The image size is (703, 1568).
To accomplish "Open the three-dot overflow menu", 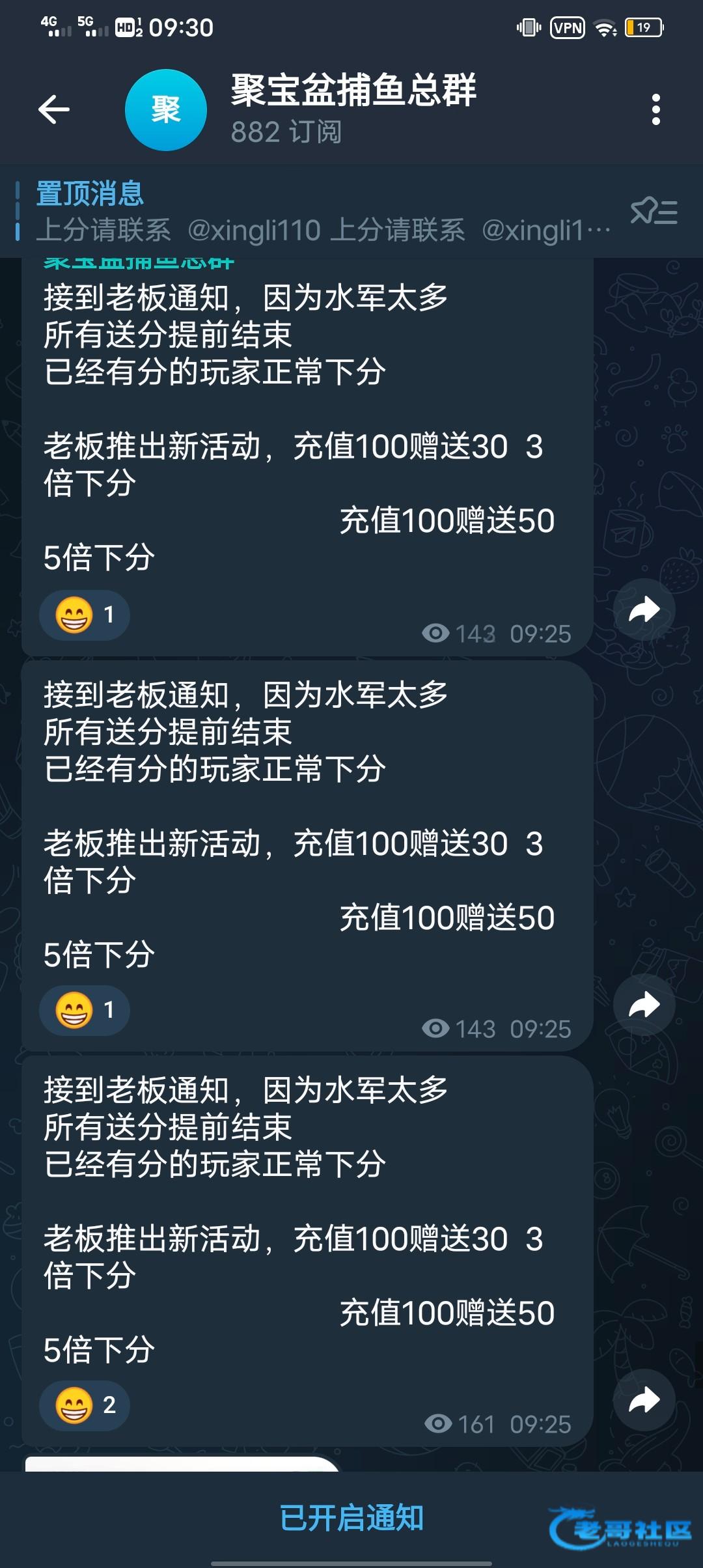I will point(655,109).
